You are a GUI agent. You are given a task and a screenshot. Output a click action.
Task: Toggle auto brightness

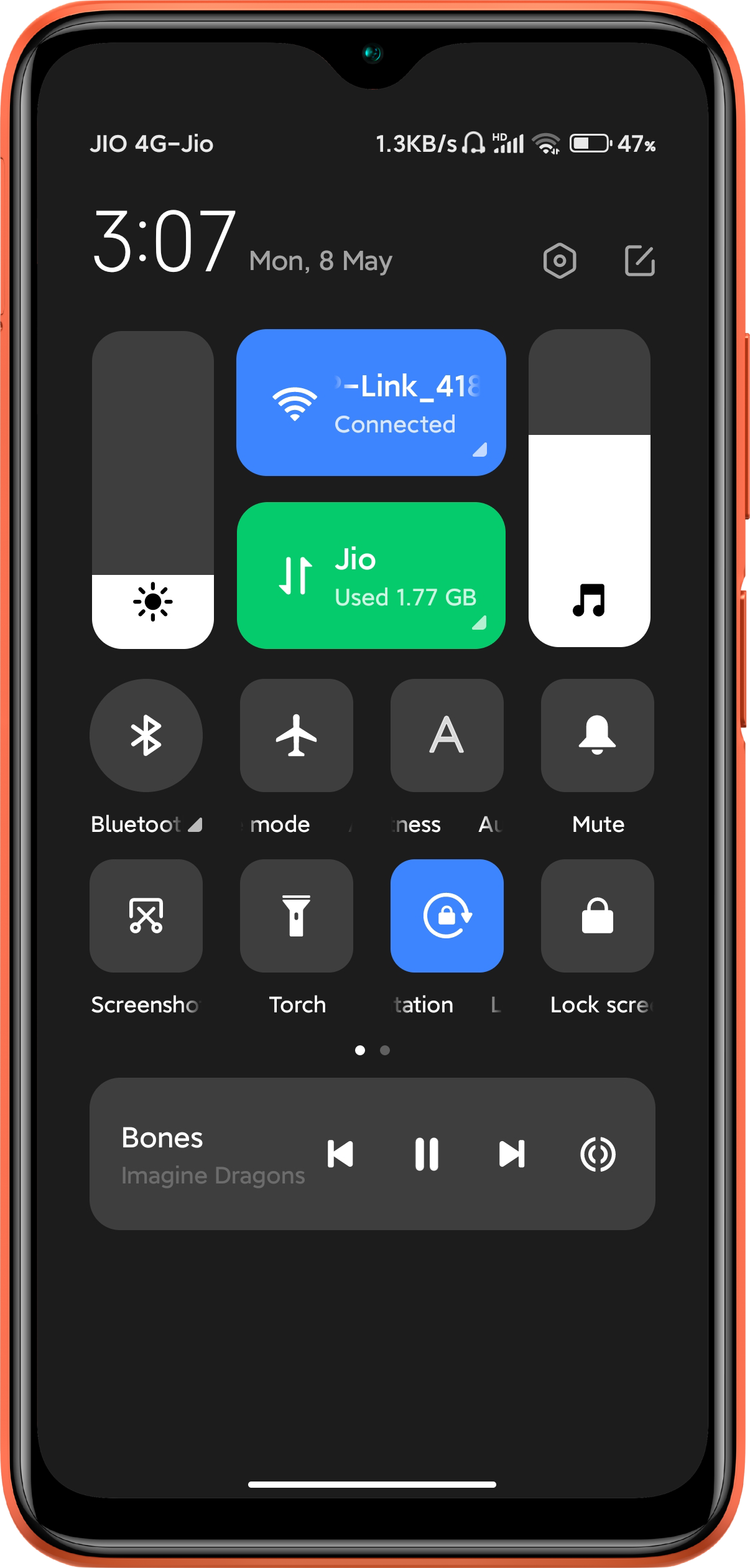pyautogui.click(x=447, y=735)
